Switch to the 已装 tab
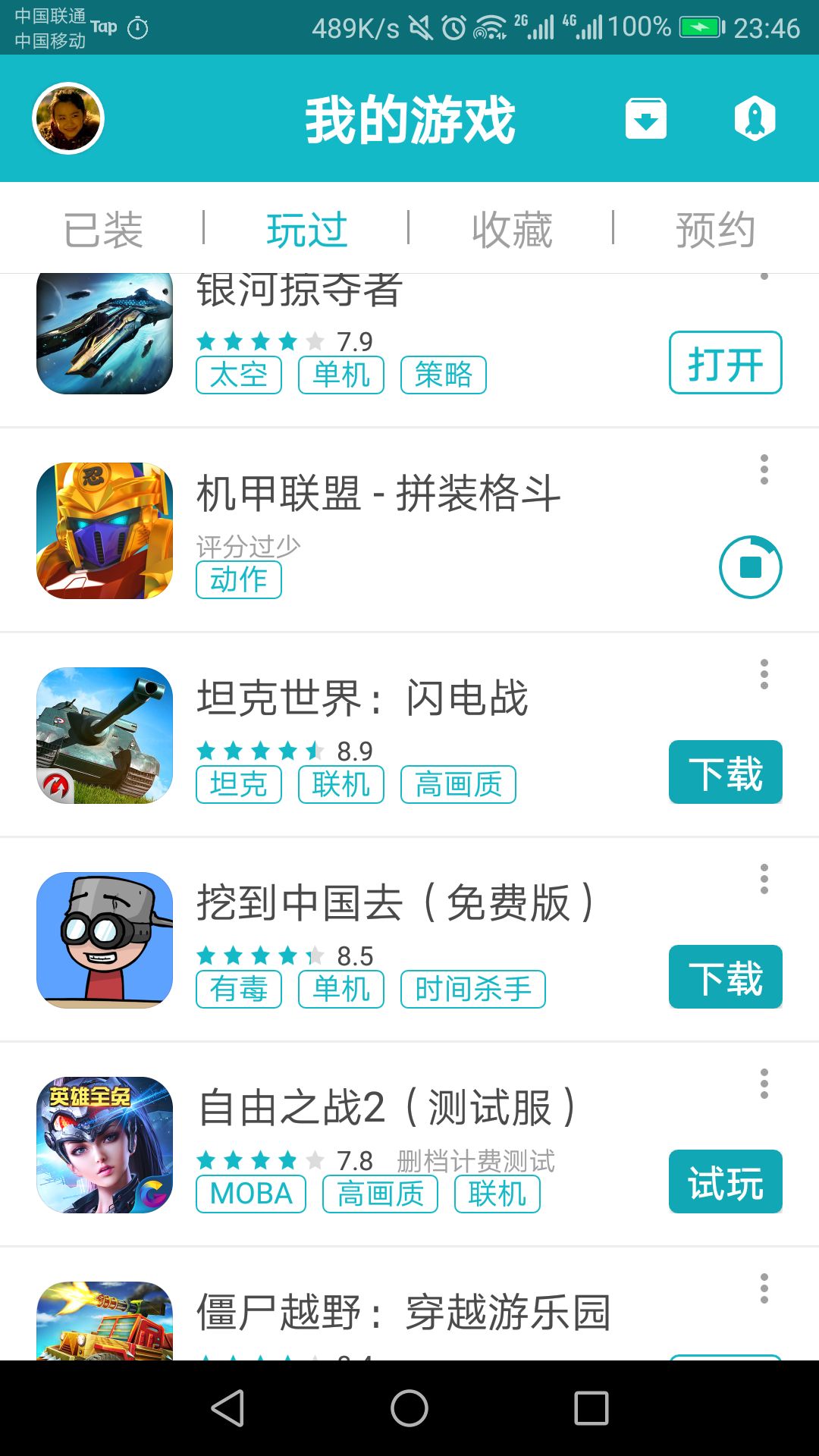The width and height of the screenshot is (819, 1456). point(103,229)
